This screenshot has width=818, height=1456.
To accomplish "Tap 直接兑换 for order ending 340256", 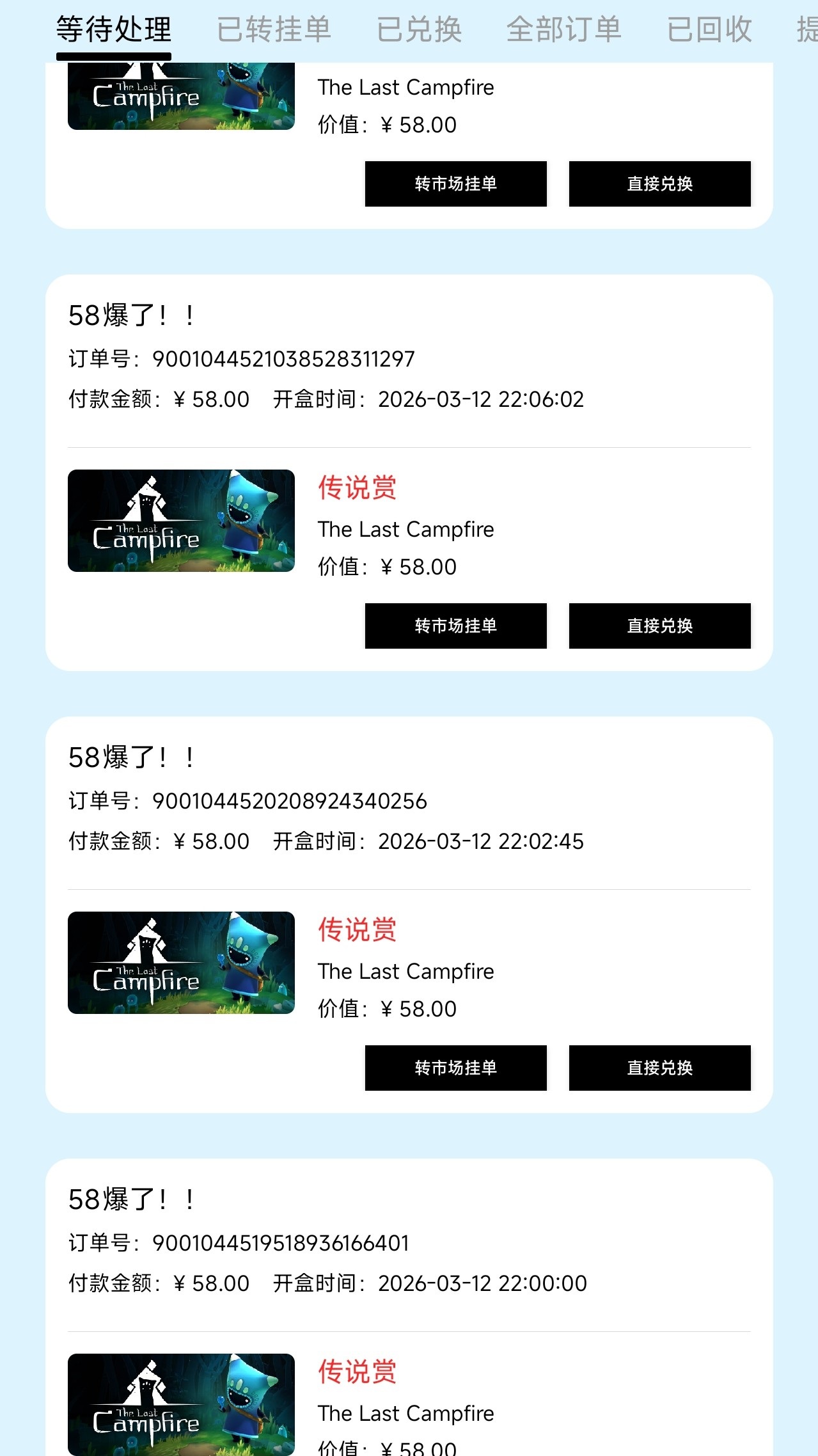I will pos(659,1068).
